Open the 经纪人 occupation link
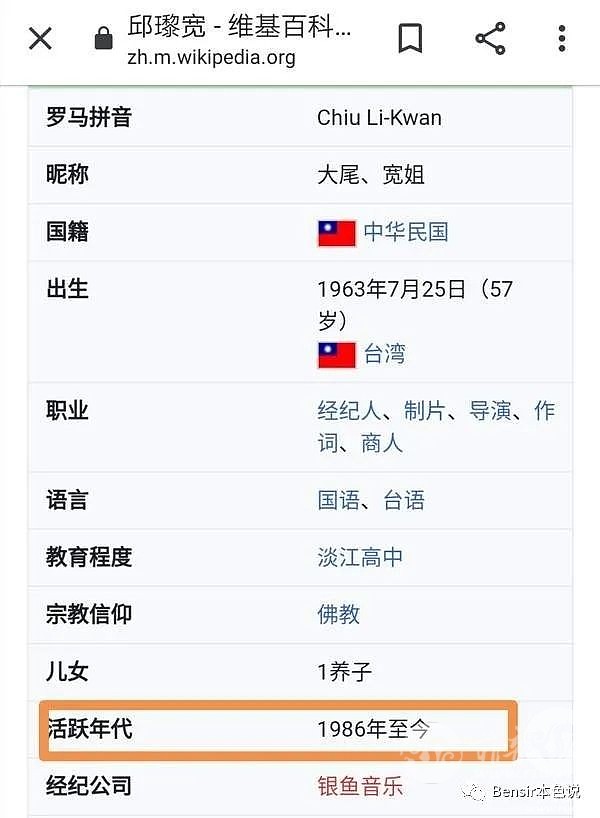 (350, 410)
